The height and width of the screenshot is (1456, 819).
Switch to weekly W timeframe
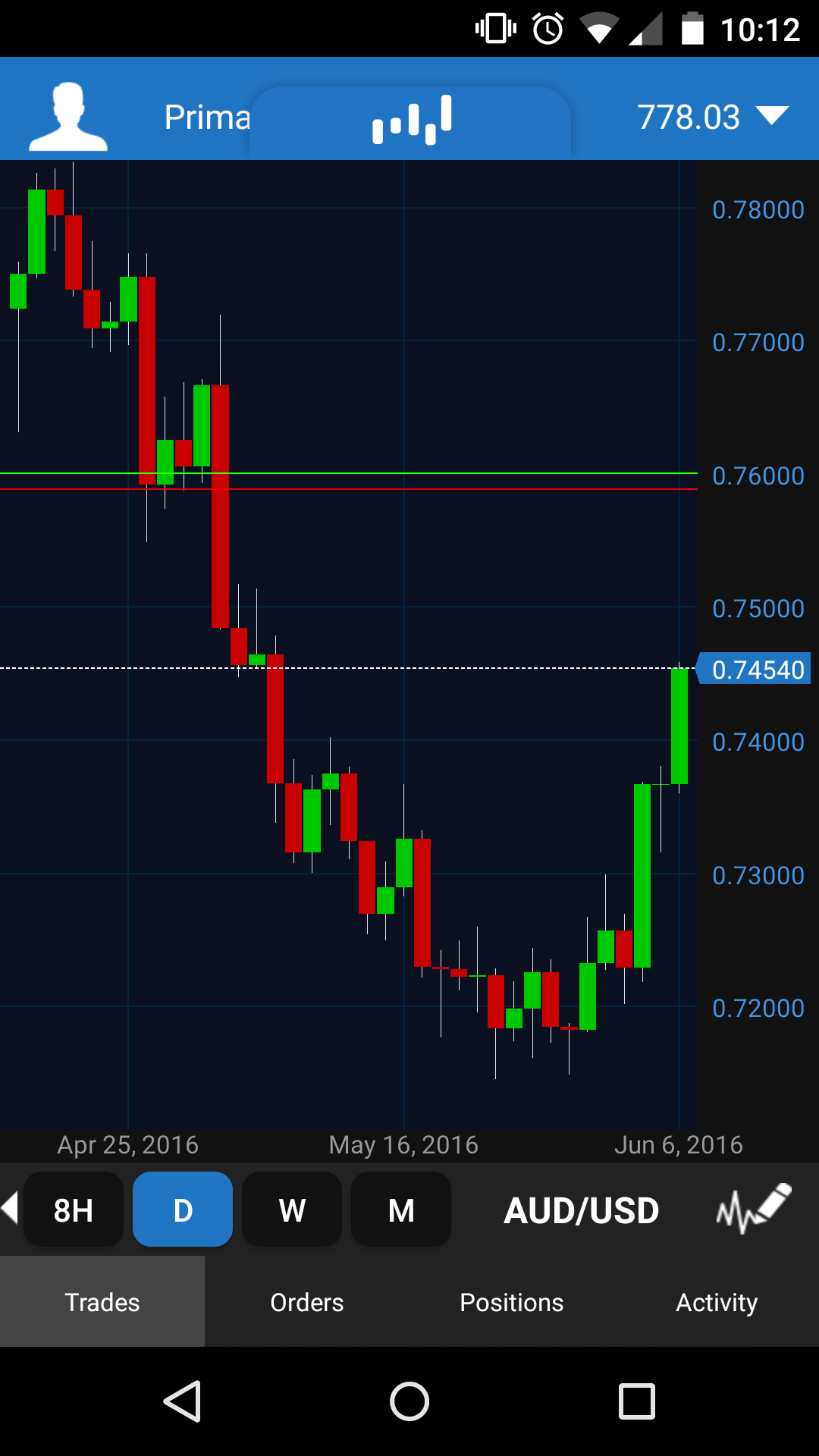point(292,1210)
